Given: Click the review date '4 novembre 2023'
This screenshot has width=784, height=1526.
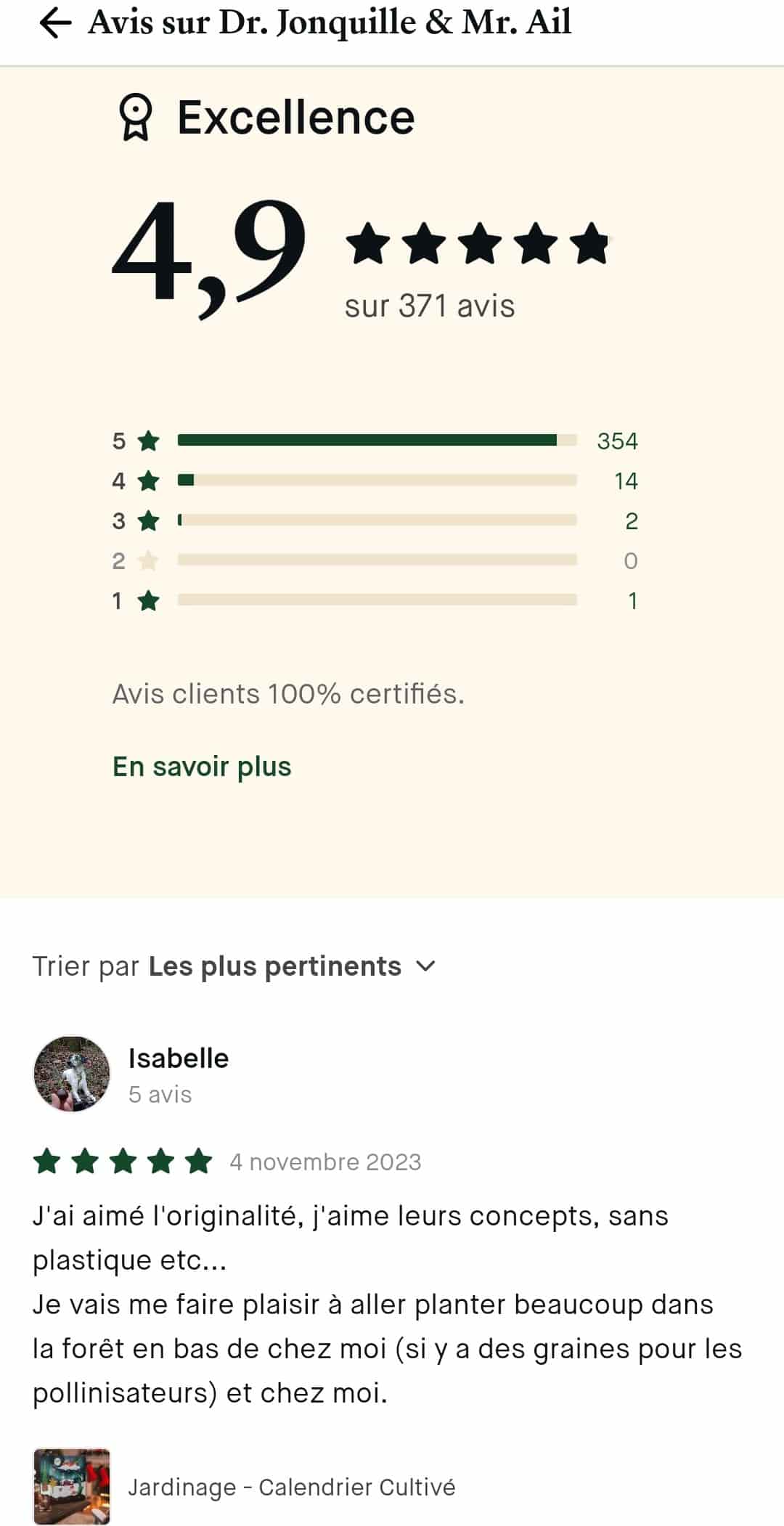Looking at the screenshot, I should click(x=325, y=1162).
